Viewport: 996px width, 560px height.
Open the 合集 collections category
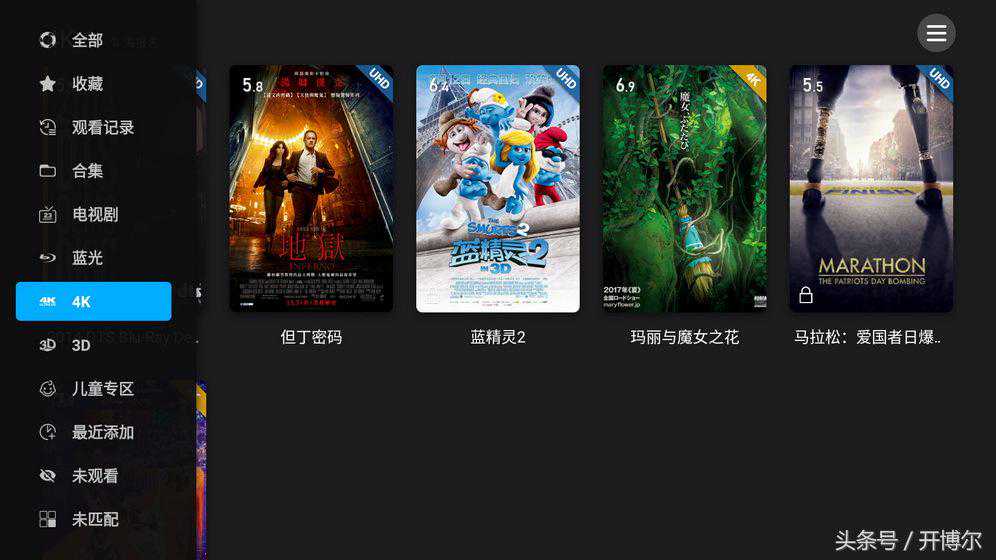(x=86, y=171)
